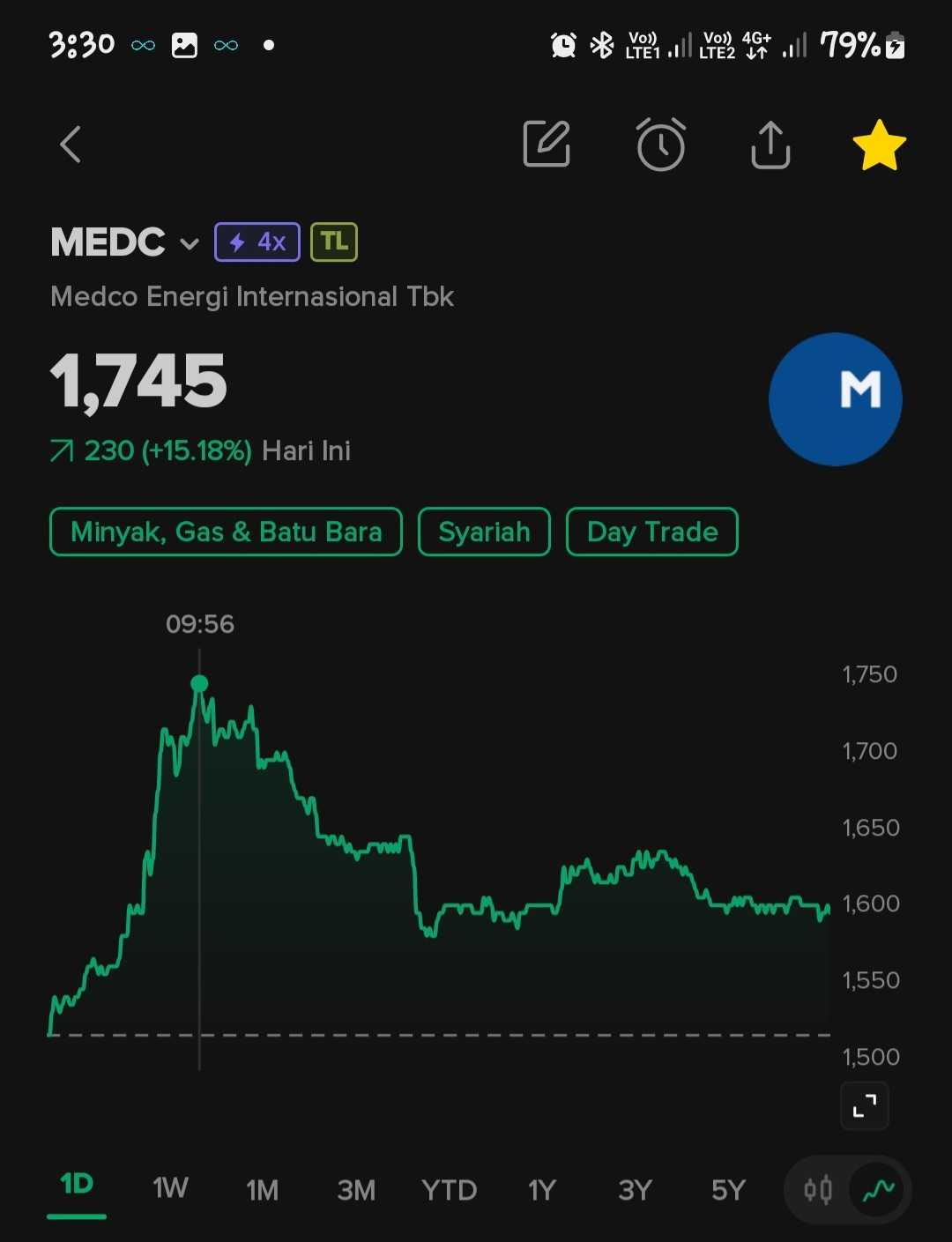Switch to the 1M timeframe
This screenshot has height=1242, width=952.
click(x=263, y=1190)
